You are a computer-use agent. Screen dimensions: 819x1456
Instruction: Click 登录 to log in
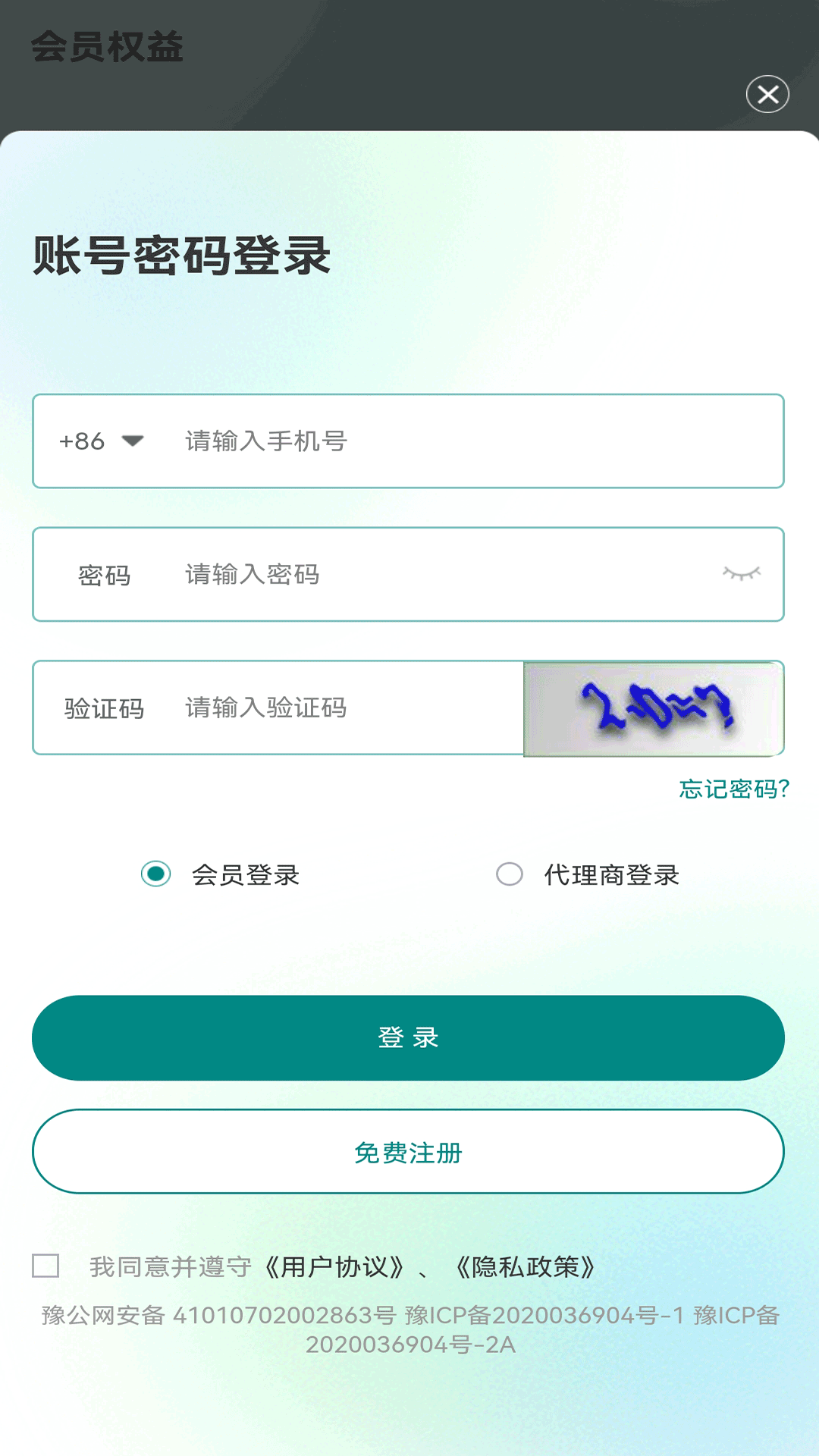[409, 1037]
